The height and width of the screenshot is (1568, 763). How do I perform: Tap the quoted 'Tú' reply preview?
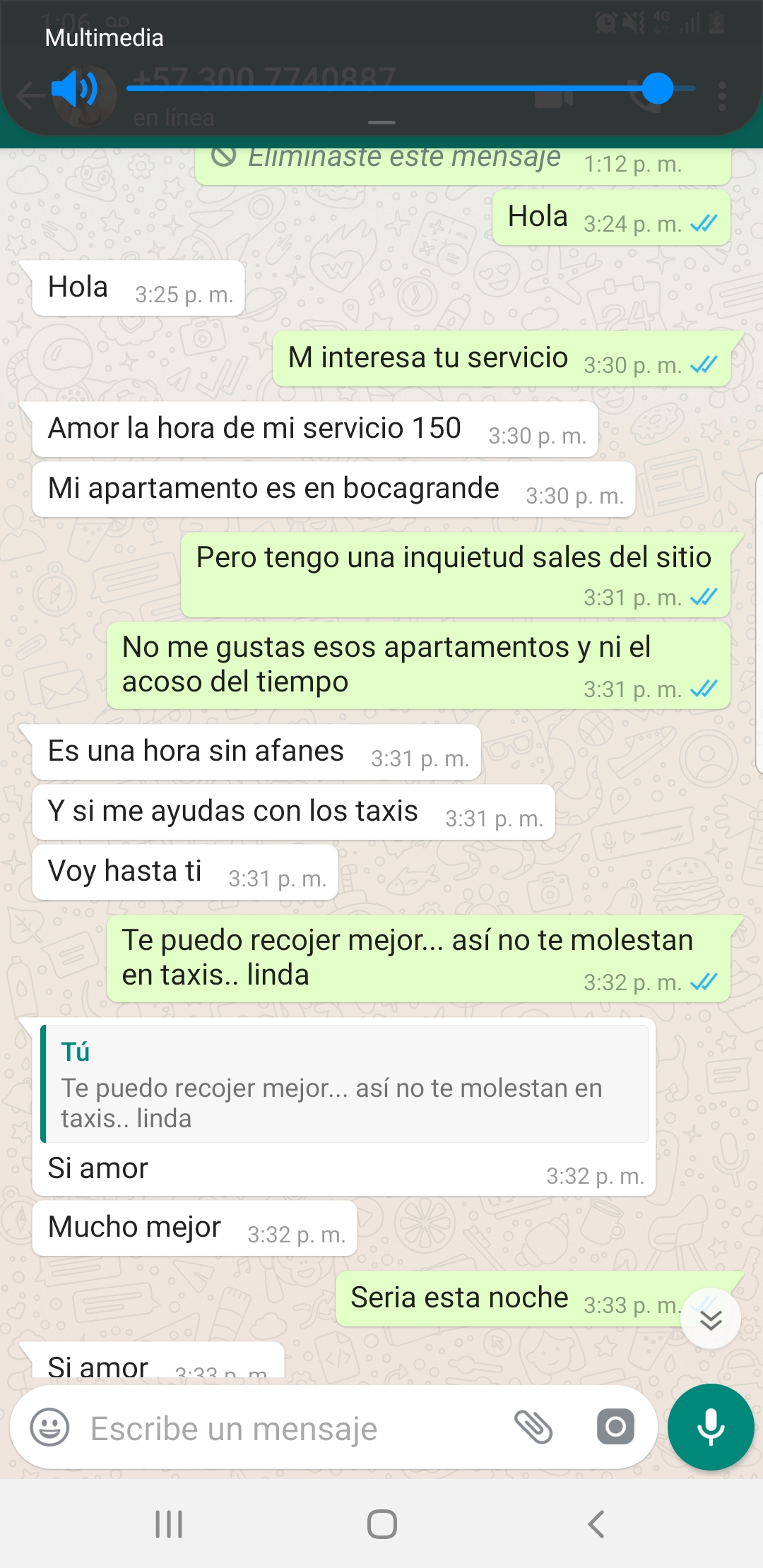pos(345,1083)
